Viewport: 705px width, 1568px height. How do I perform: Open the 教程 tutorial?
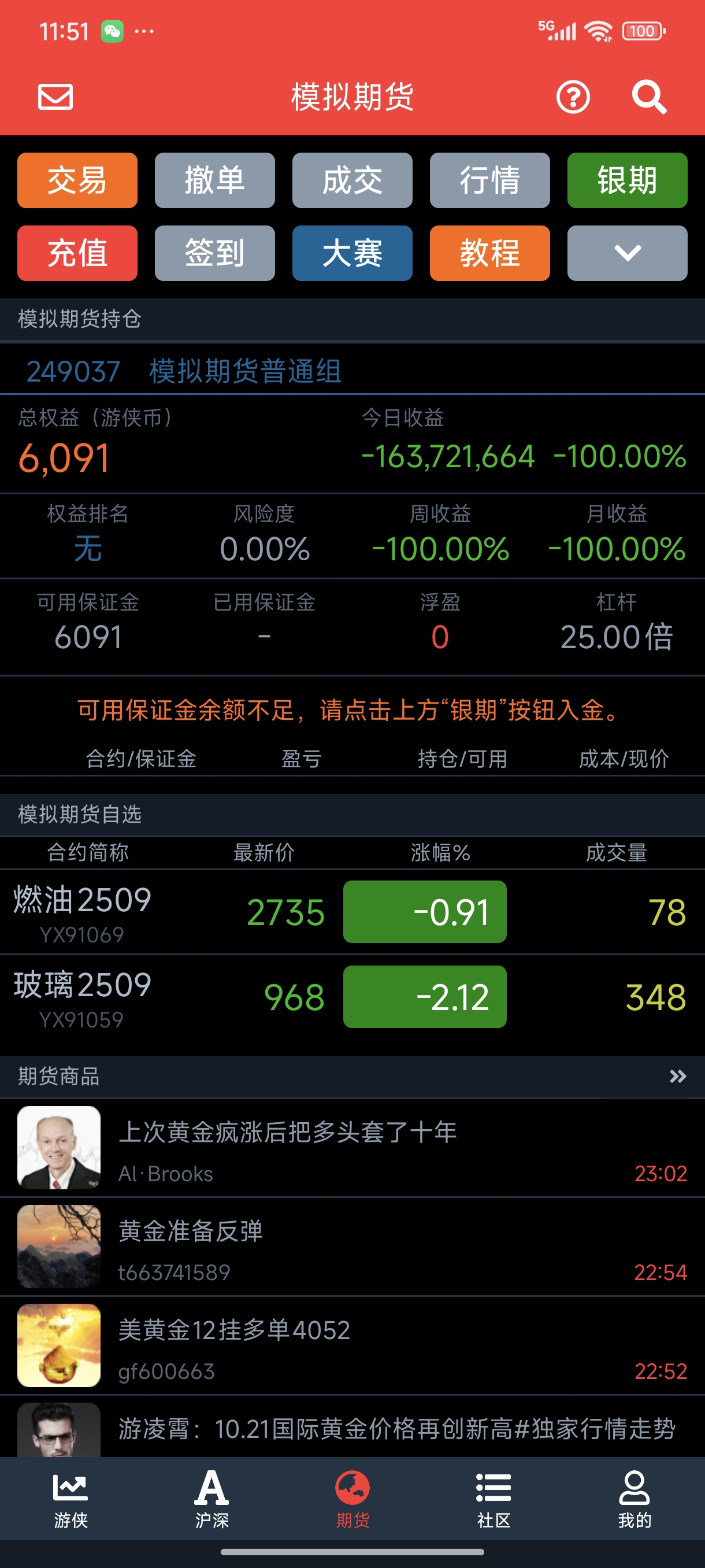pos(489,253)
